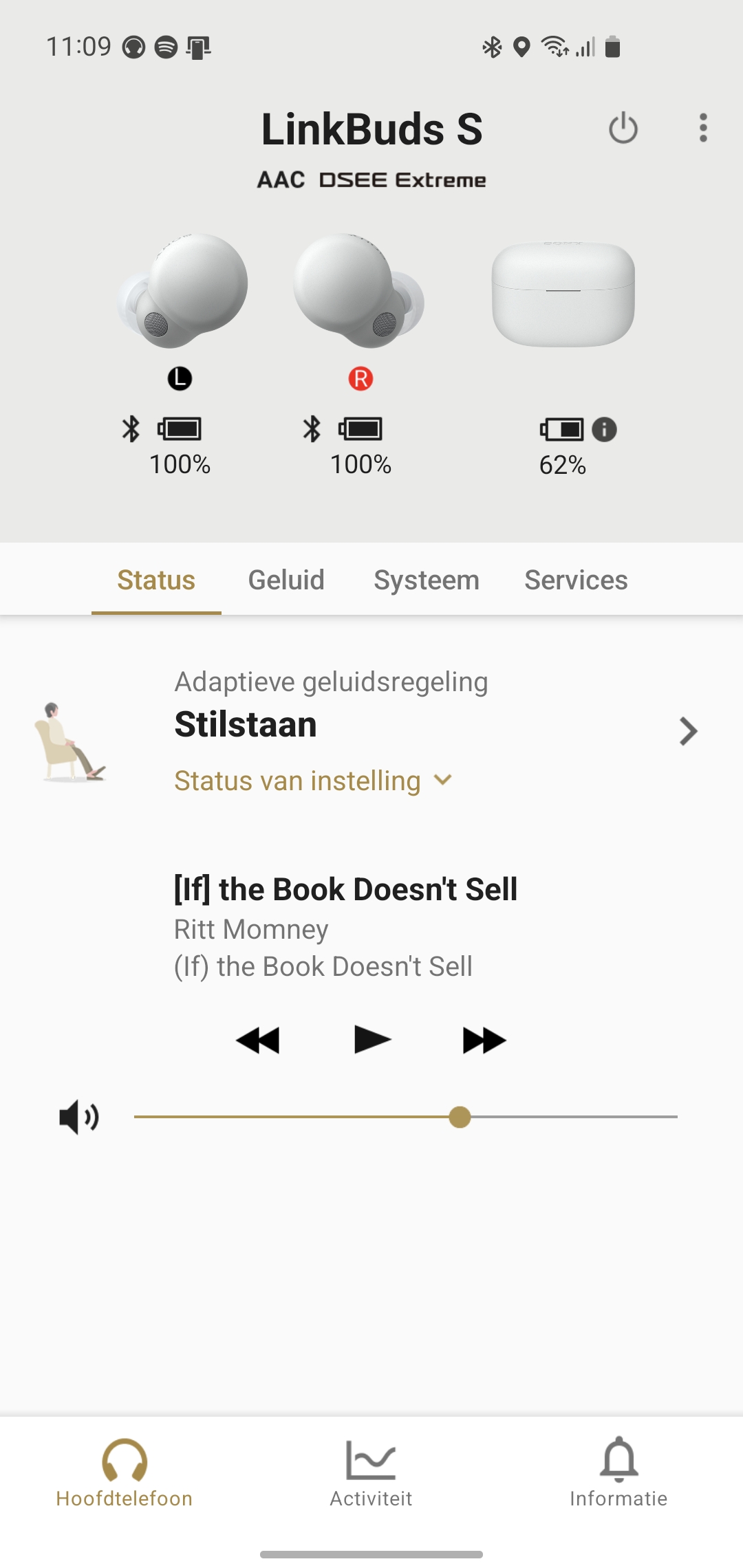The image size is (743, 1568).
Task: Select the Status tab
Action: pos(156,580)
